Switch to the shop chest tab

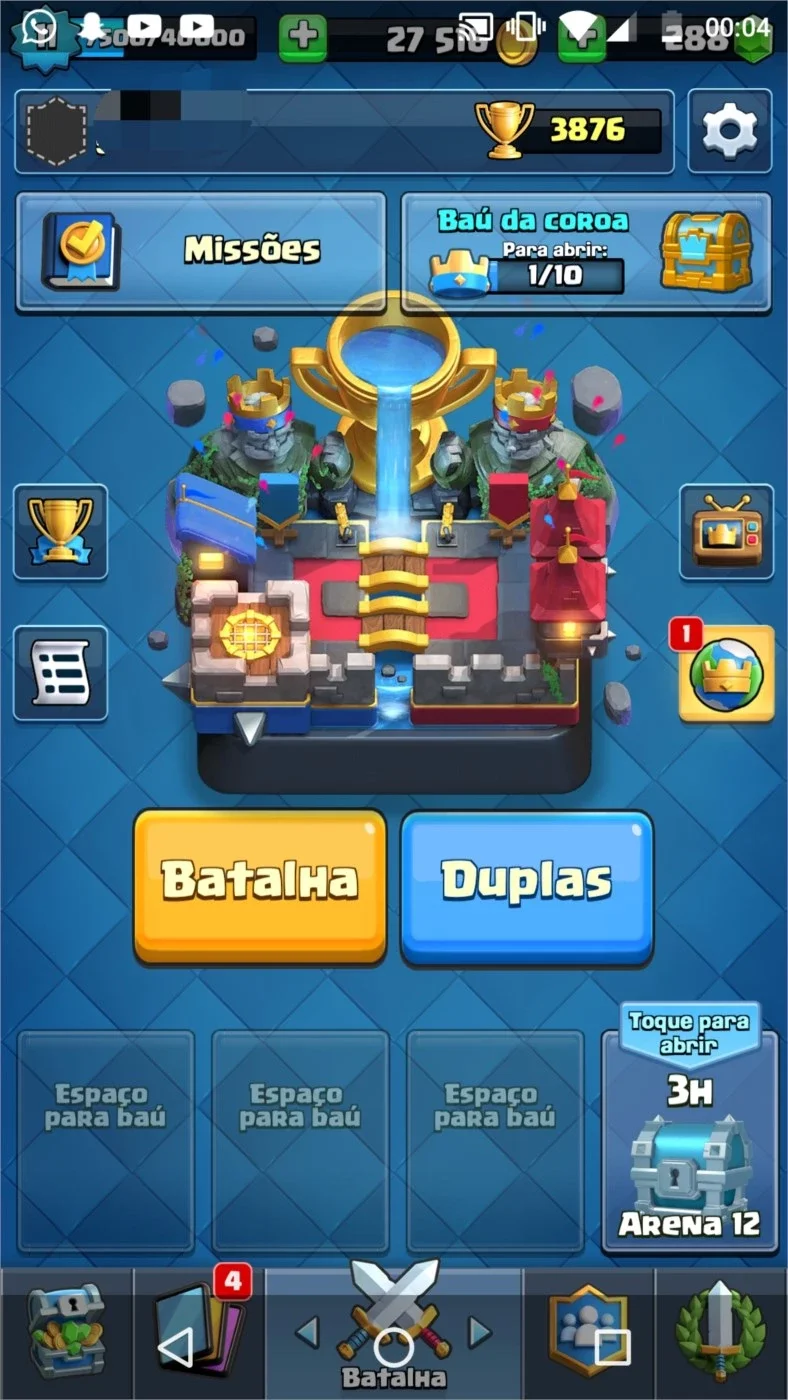click(65, 1334)
